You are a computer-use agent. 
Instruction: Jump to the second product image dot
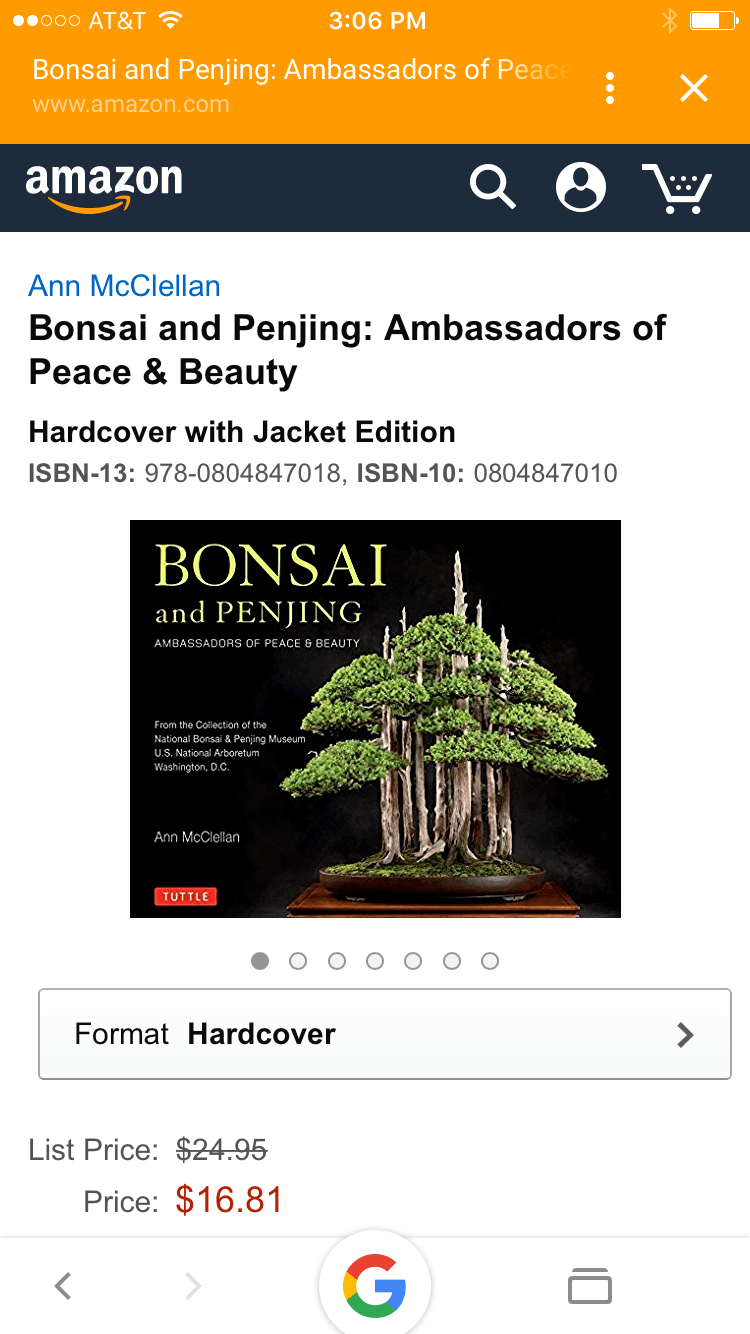pos(298,961)
